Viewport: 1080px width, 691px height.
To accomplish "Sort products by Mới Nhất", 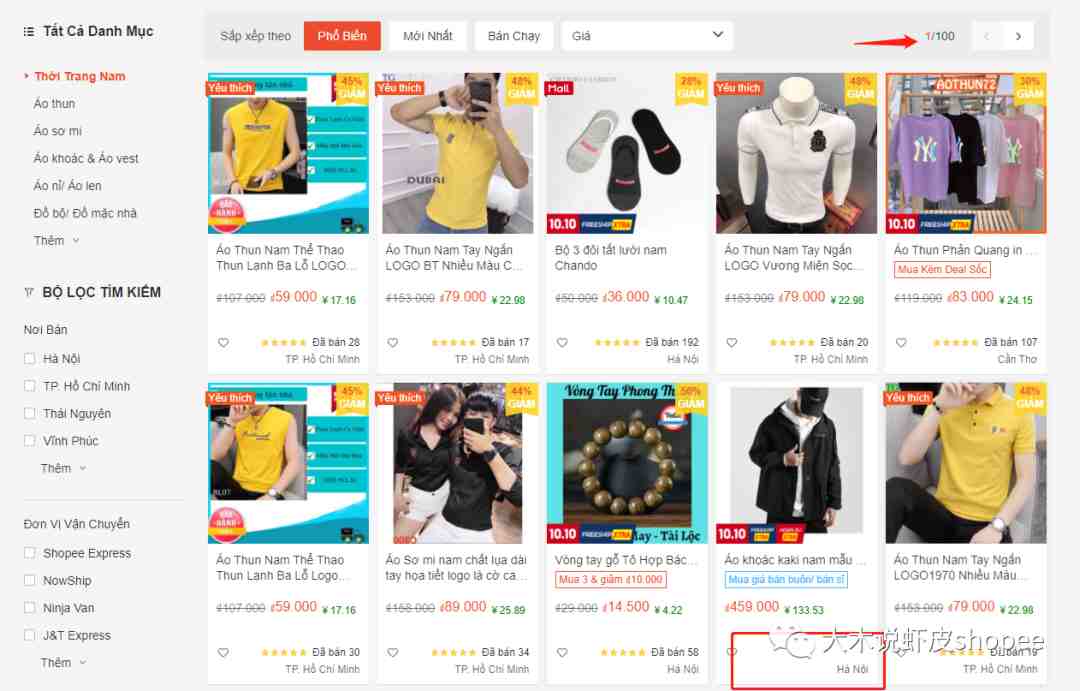I will tap(427, 36).
